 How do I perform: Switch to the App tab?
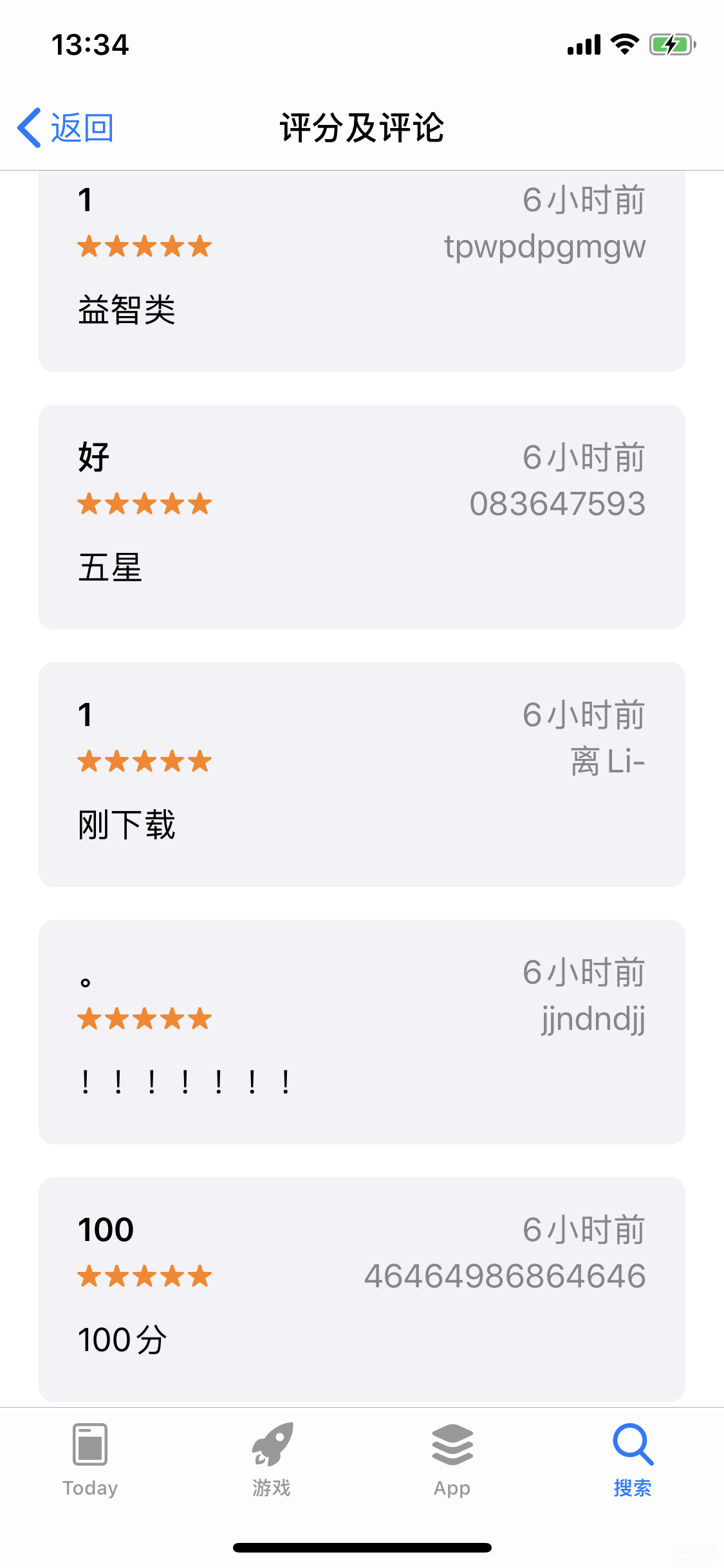(x=452, y=1460)
